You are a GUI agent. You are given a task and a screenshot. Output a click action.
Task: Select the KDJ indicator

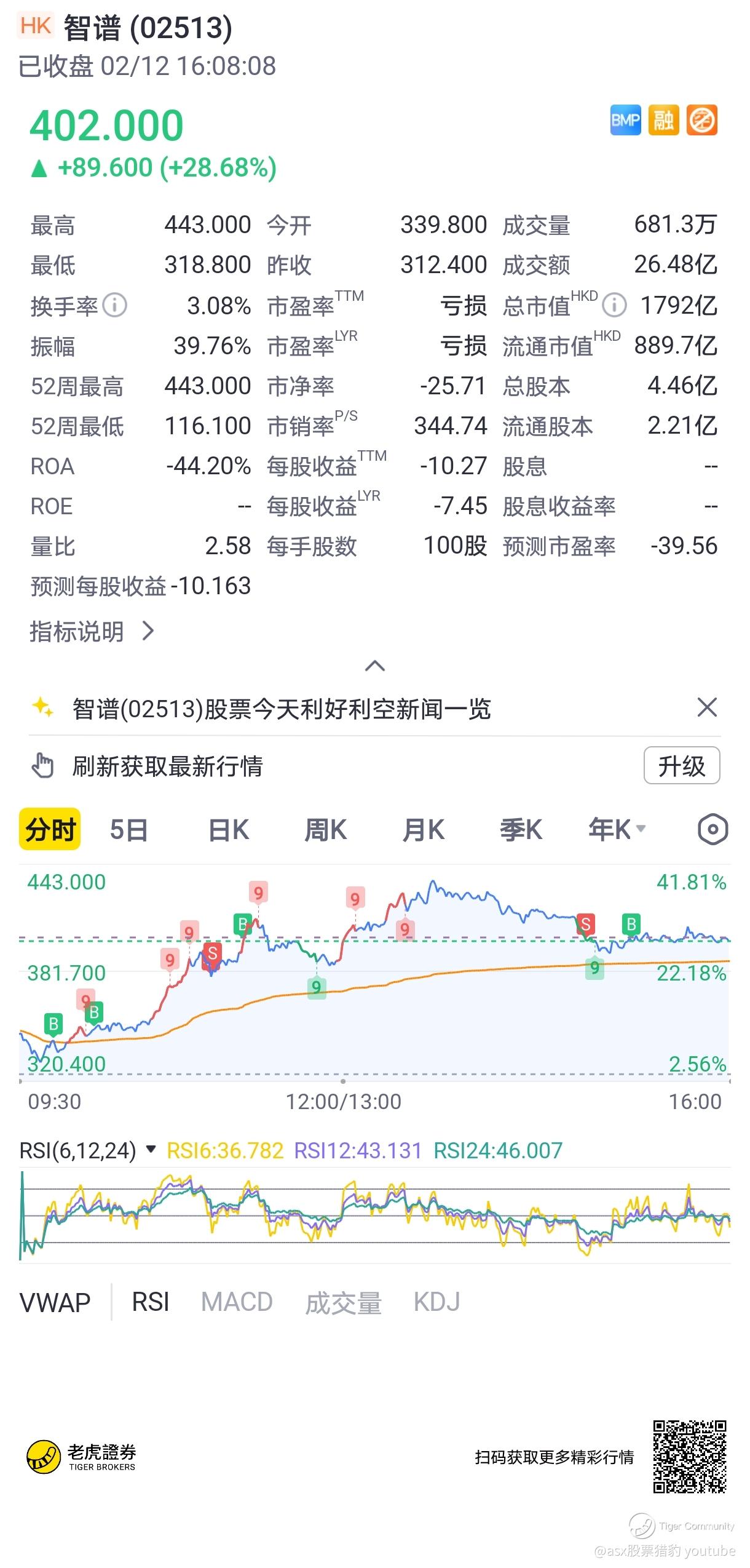436,1303
